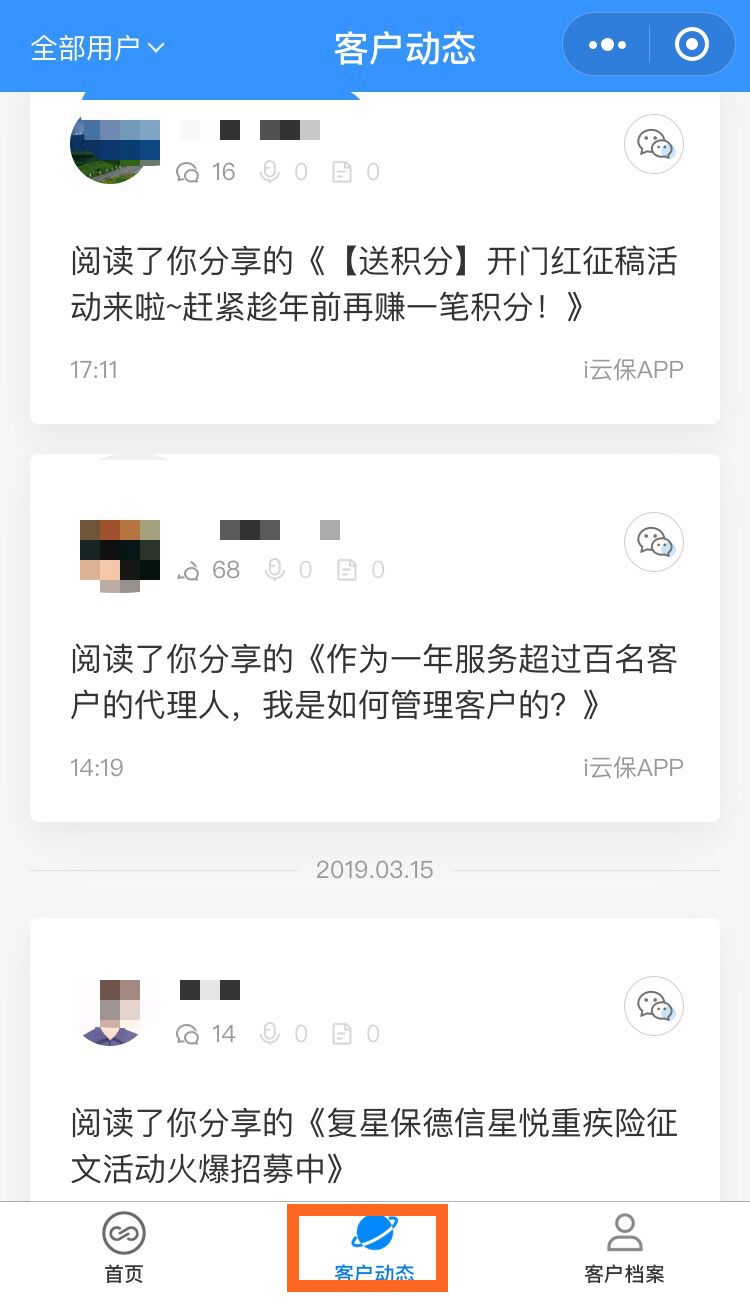Open the mini program more-options menu
This screenshot has width=750, height=1298.
coord(607,45)
